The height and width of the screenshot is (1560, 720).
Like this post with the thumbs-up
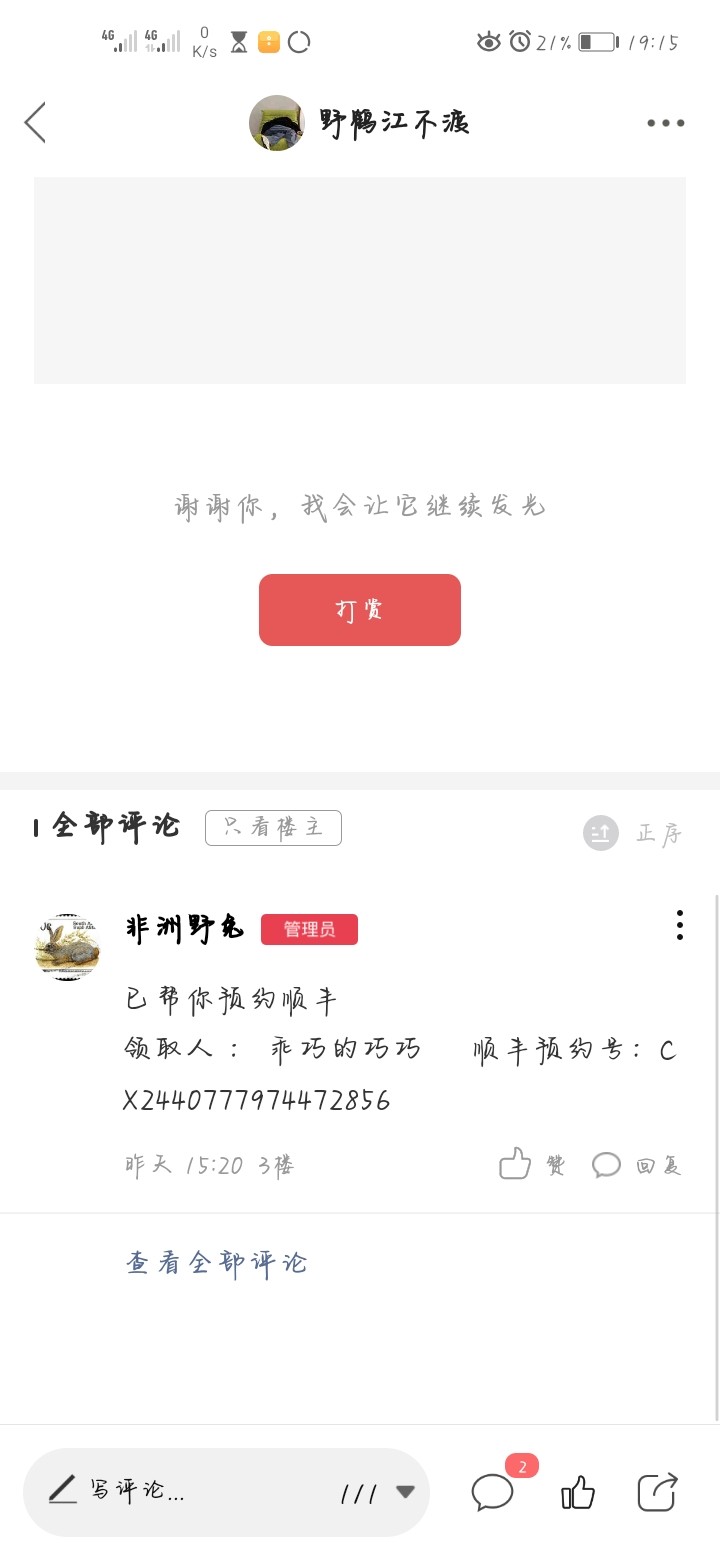coord(578,1492)
